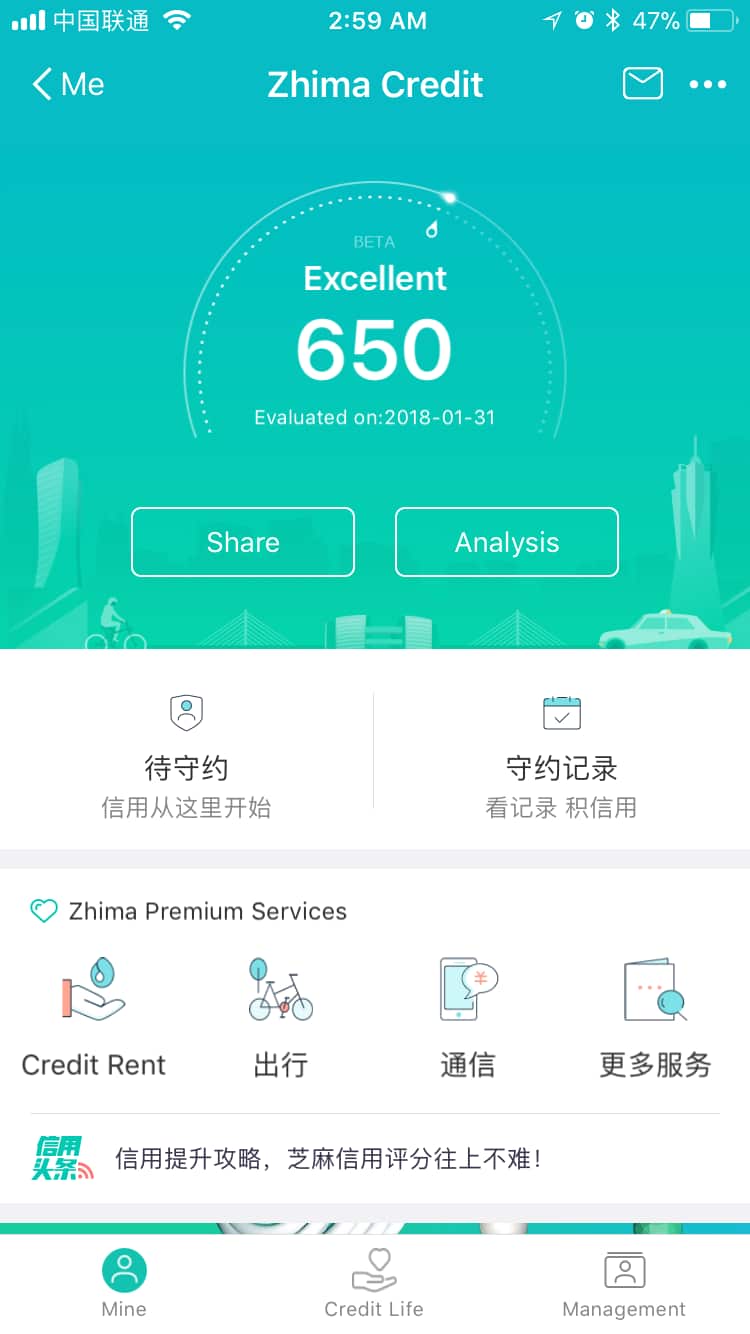
Task: Open 通信 via the phone icon
Action: tap(467, 990)
